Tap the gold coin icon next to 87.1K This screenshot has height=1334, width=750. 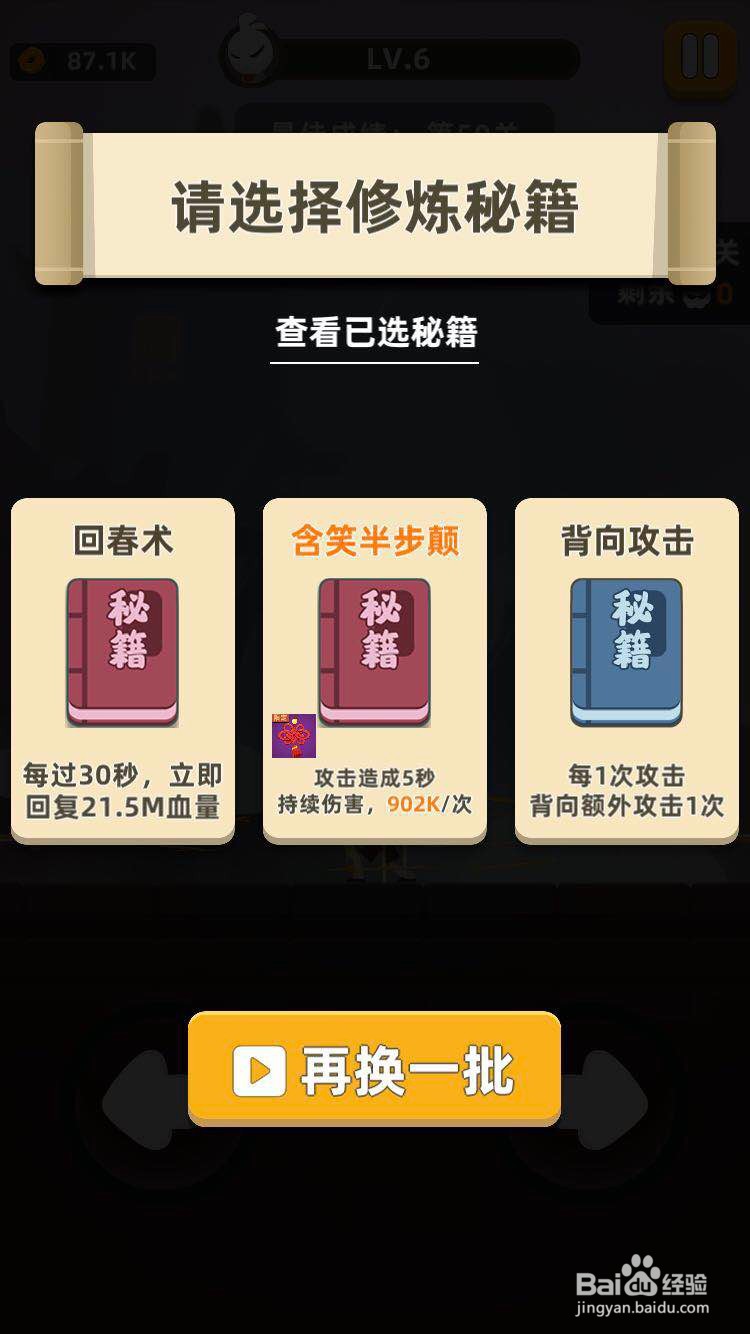click(x=32, y=60)
